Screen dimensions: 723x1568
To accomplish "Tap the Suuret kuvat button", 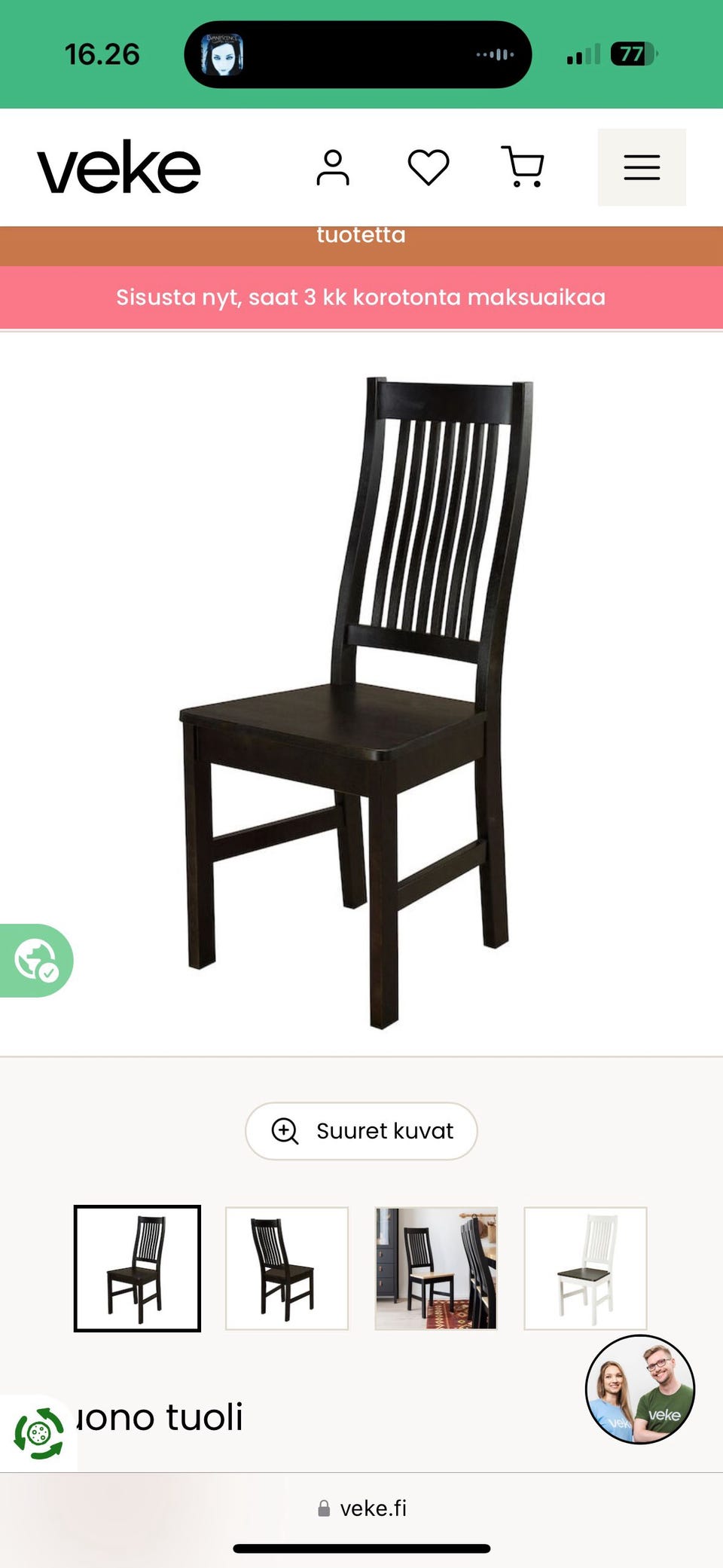I will 361,1131.
